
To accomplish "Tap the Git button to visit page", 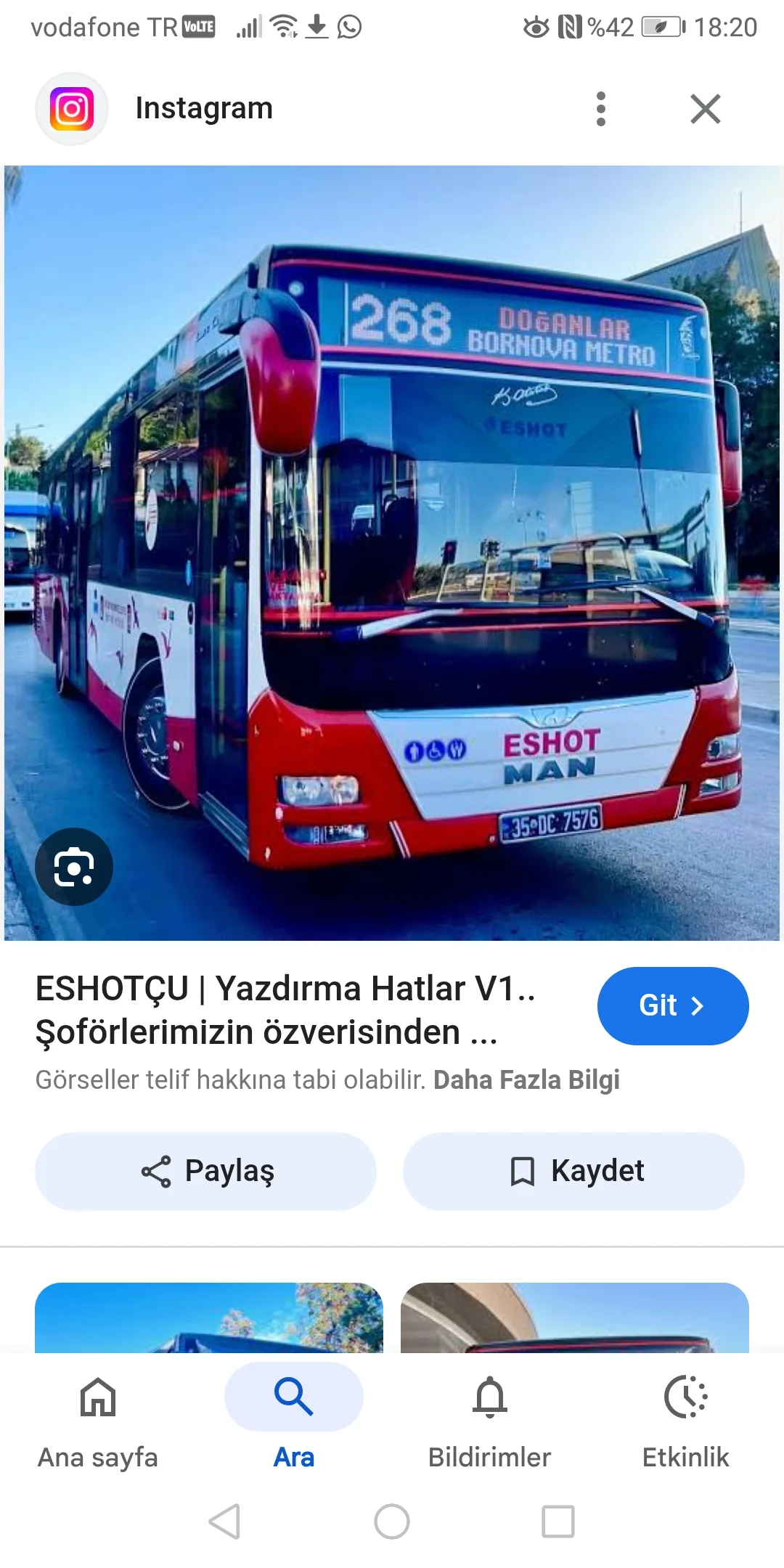I will [x=672, y=1006].
